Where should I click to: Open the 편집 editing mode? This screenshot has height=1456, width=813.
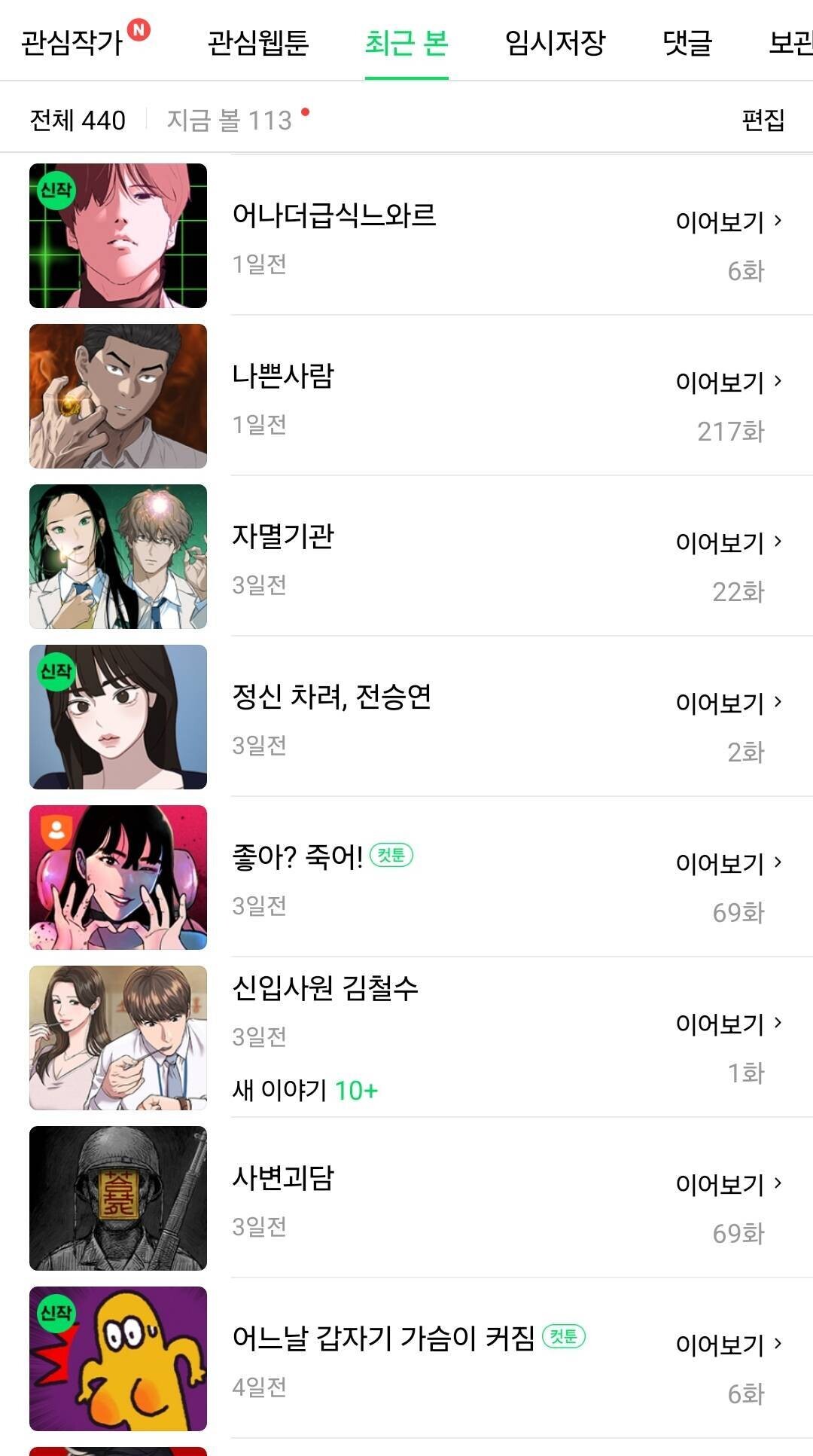coord(763,118)
